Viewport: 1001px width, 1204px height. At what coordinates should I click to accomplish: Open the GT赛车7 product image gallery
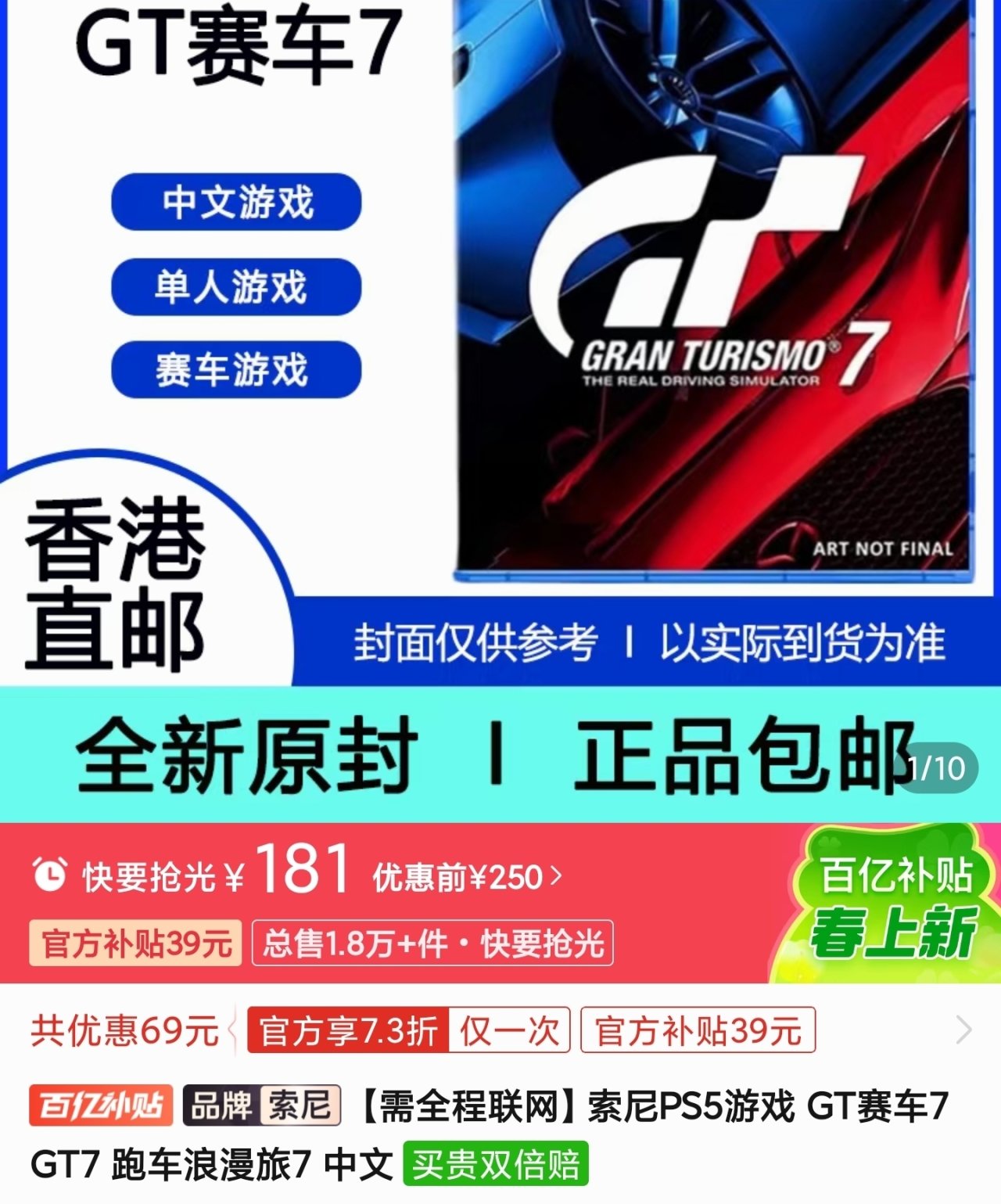coord(500,391)
